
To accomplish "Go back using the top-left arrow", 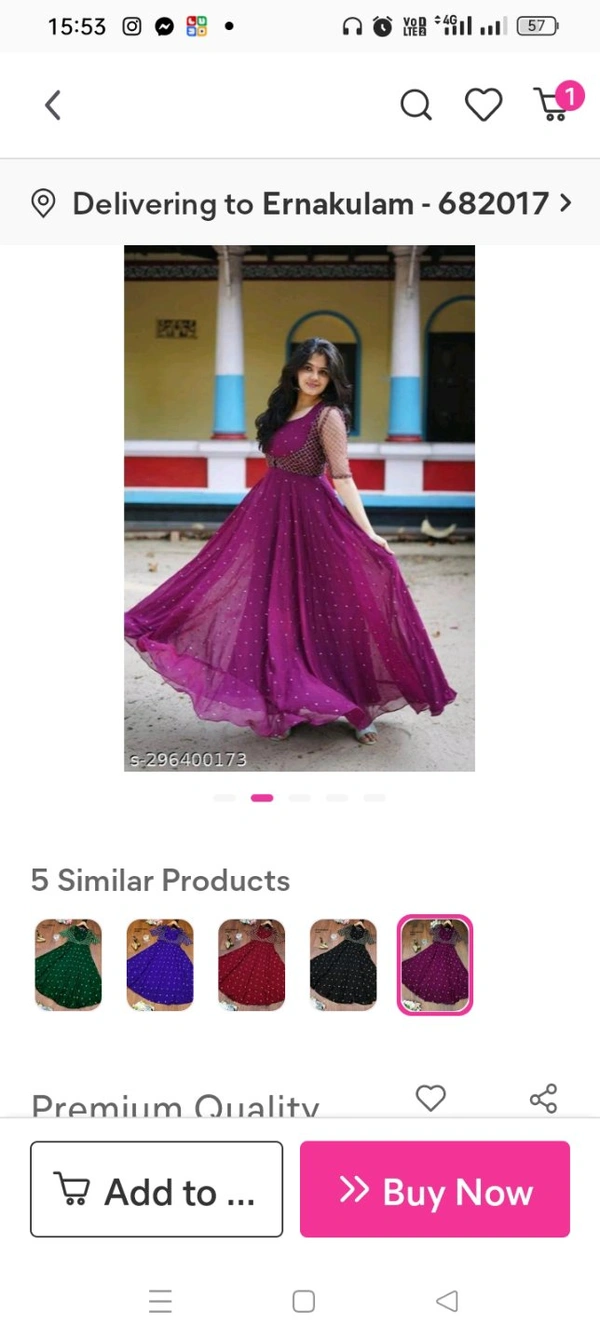I will 53,104.
